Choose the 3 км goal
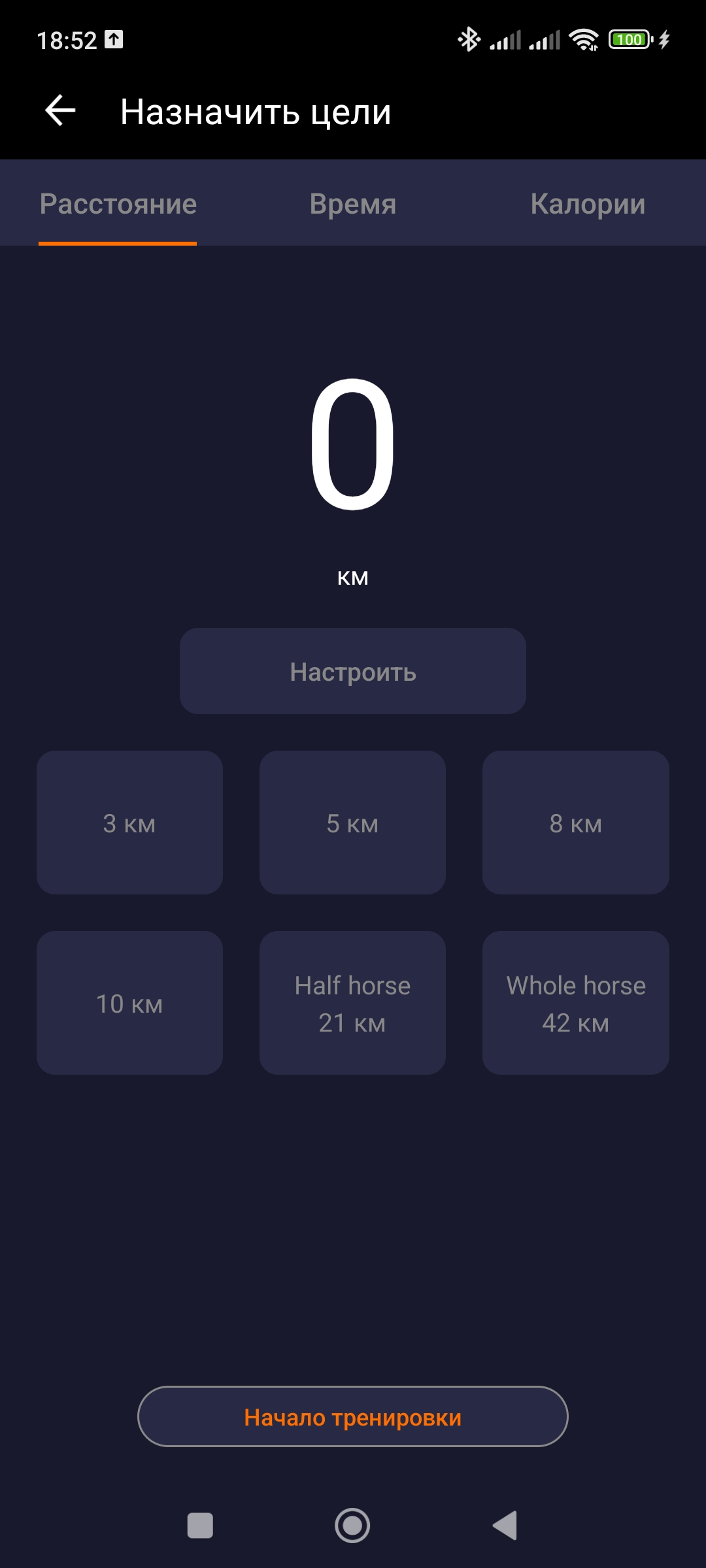The height and width of the screenshot is (1568, 706). [x=129, y=823]
